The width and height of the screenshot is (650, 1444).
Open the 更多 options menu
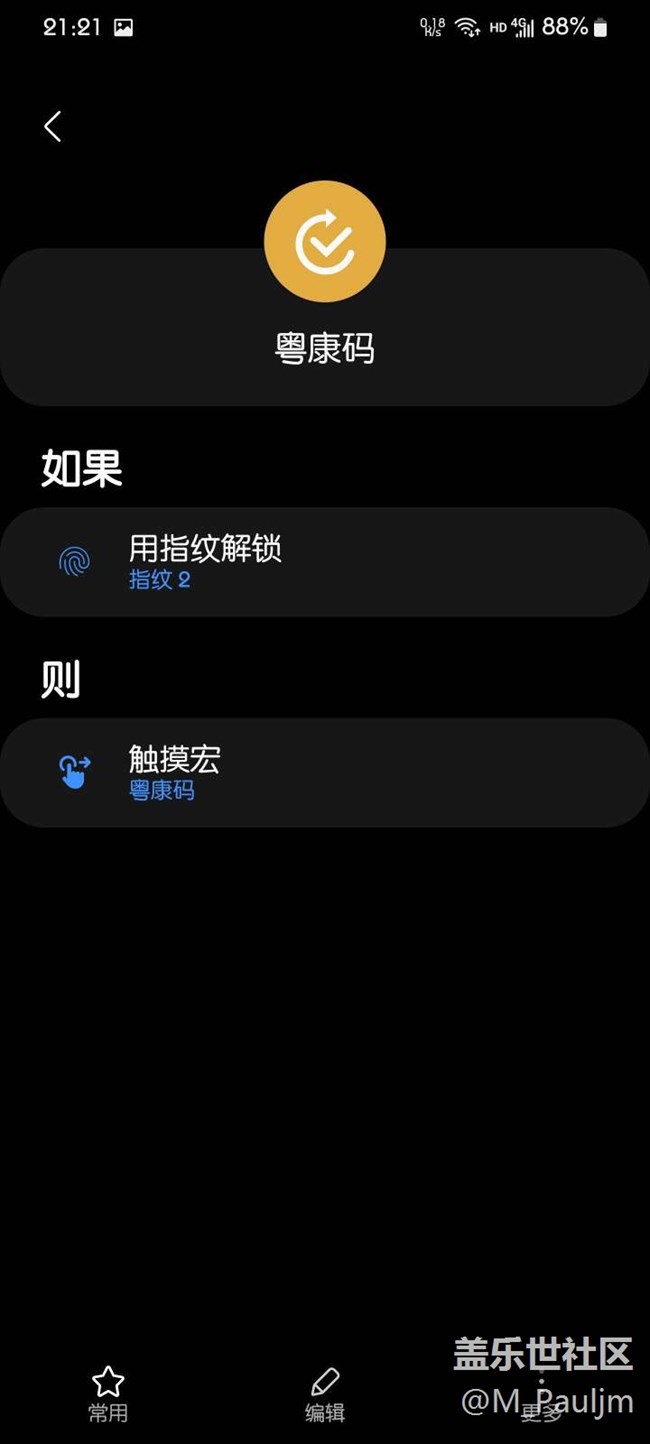(542, 1395)
